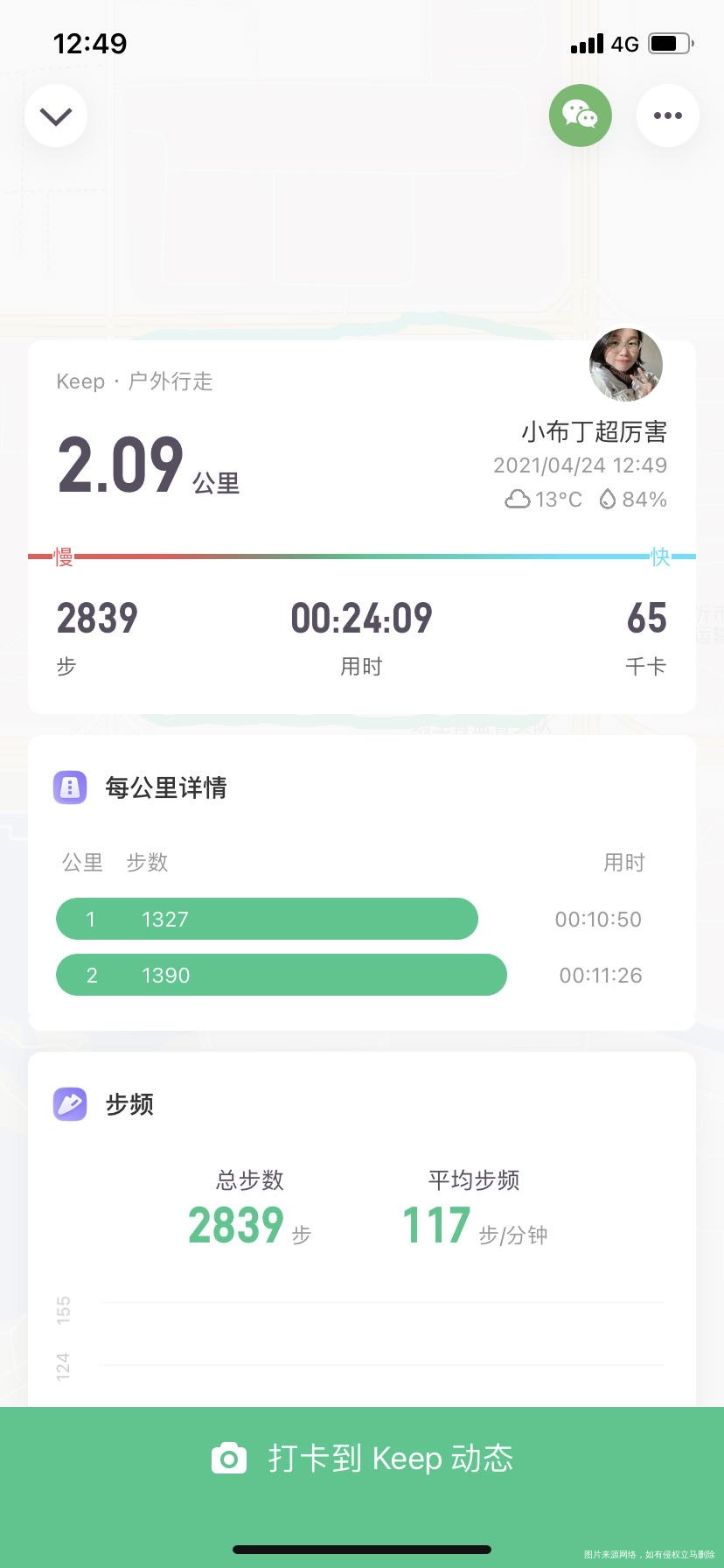Screen dimensions: 724x1568
Task: Select the Keep 户外行走 activity label
Action: (135, 381)
